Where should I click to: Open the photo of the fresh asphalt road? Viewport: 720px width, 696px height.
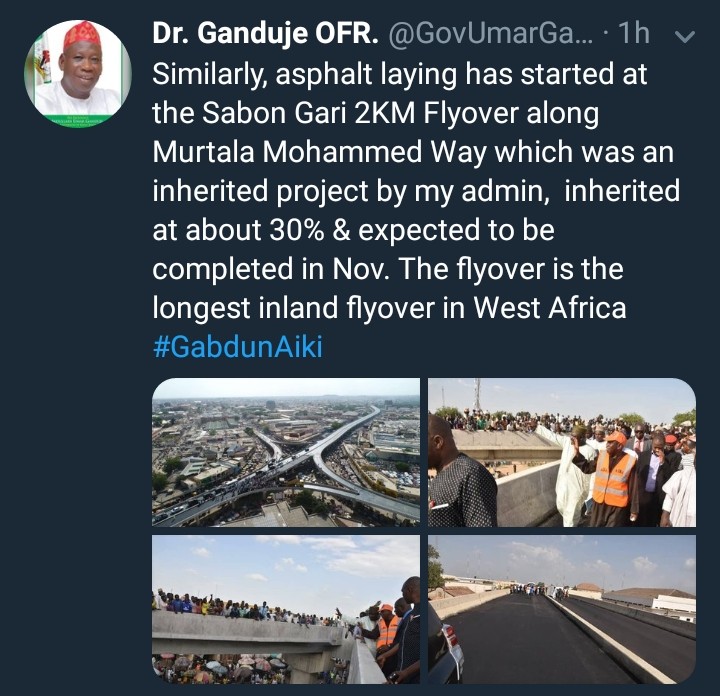[x=562, y=610]
